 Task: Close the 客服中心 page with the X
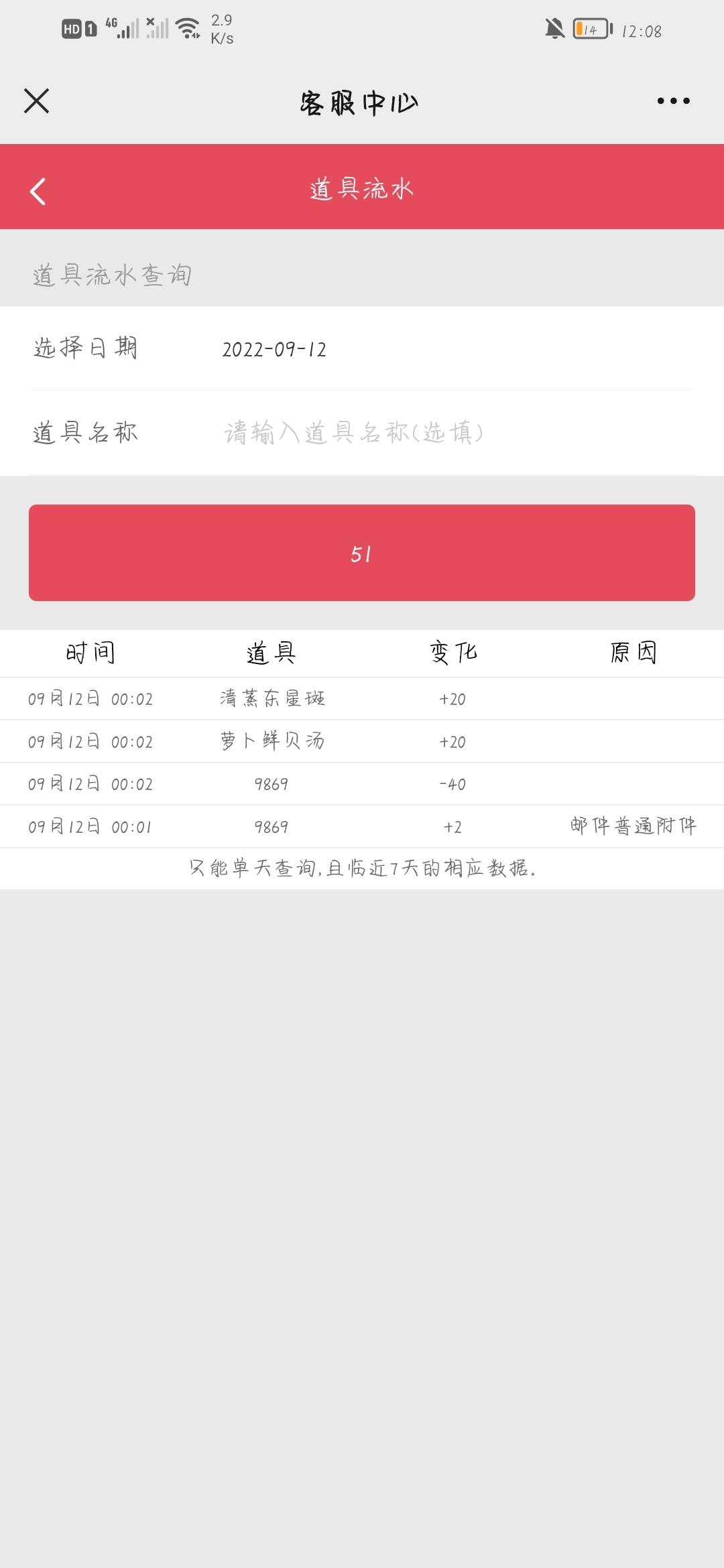(x=37, y=101)
